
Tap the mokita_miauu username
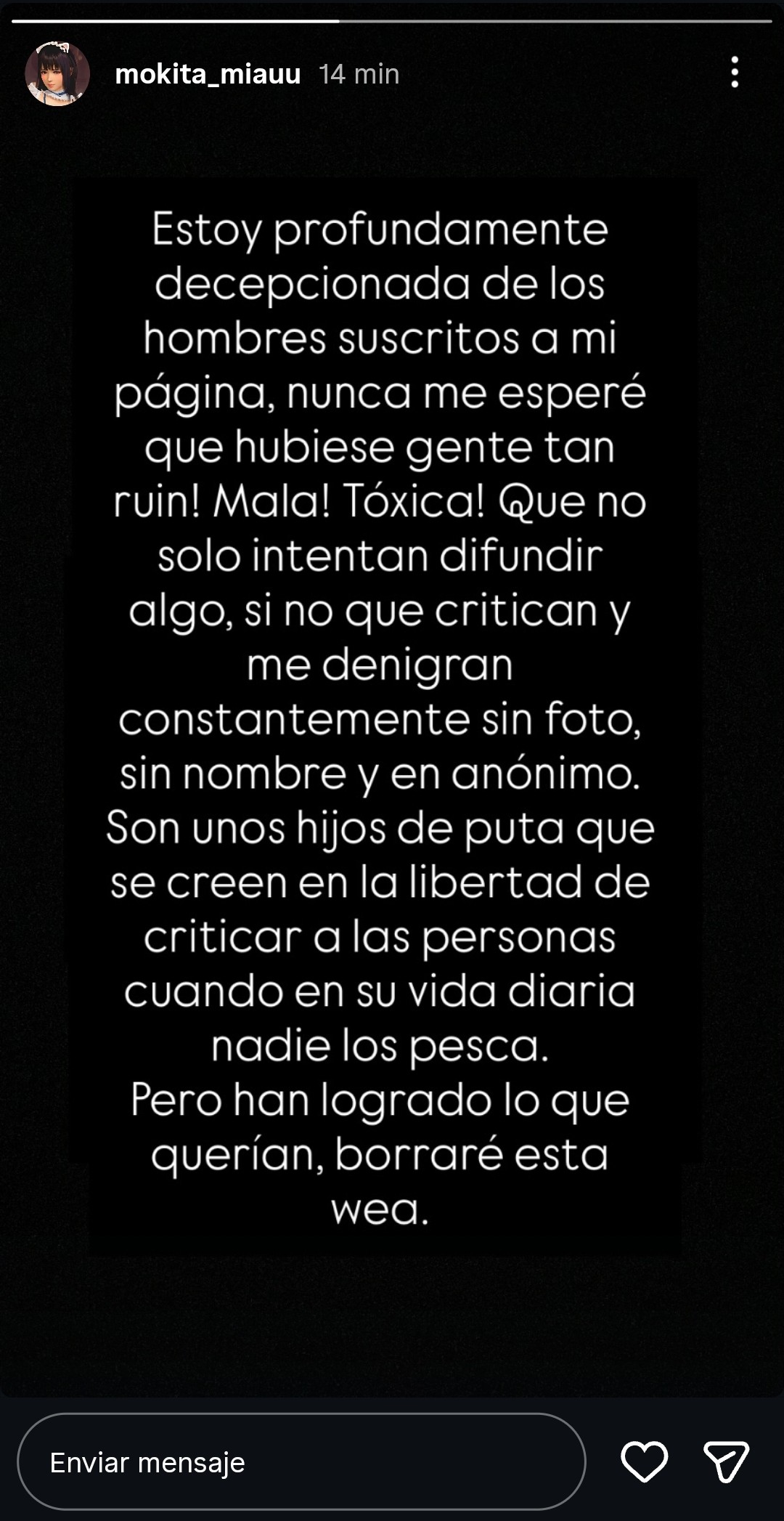[x=208, y=74]
